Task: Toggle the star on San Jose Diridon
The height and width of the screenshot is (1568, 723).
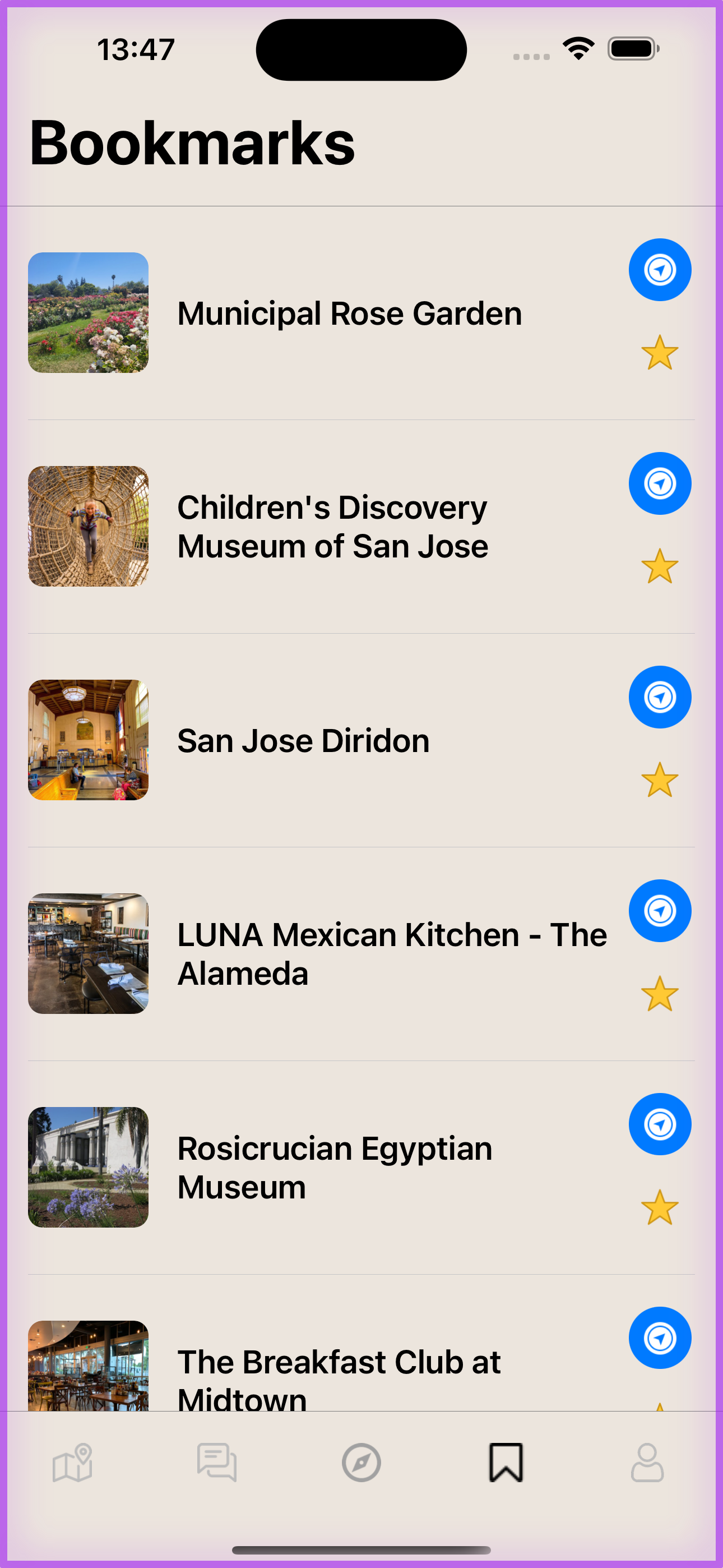Action: click(x=660, y=780)
